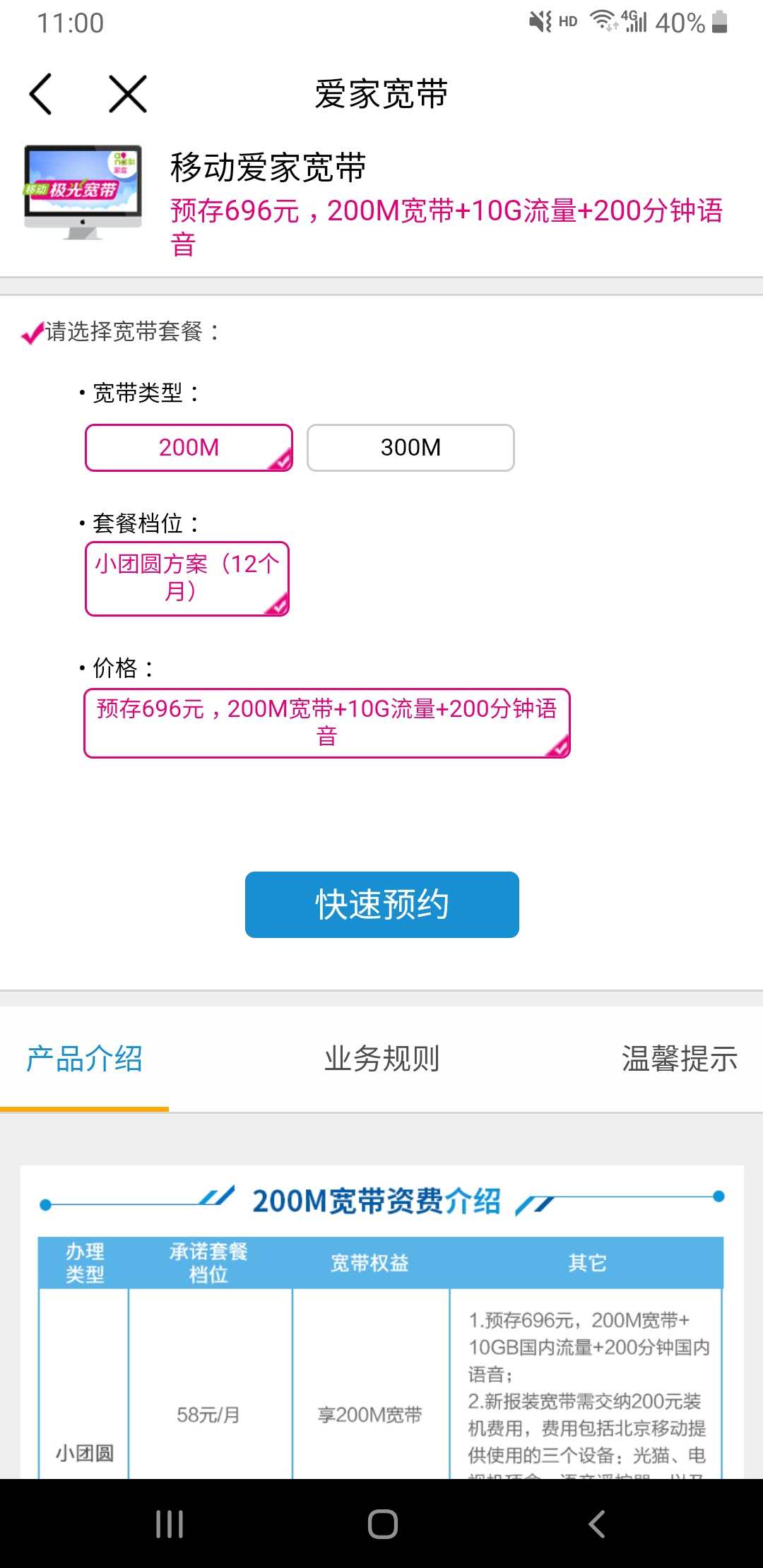Open the 小团圆方案（12个月）package selector
The width and height of the screenshot is (763, 1568).
pos(187,578)
